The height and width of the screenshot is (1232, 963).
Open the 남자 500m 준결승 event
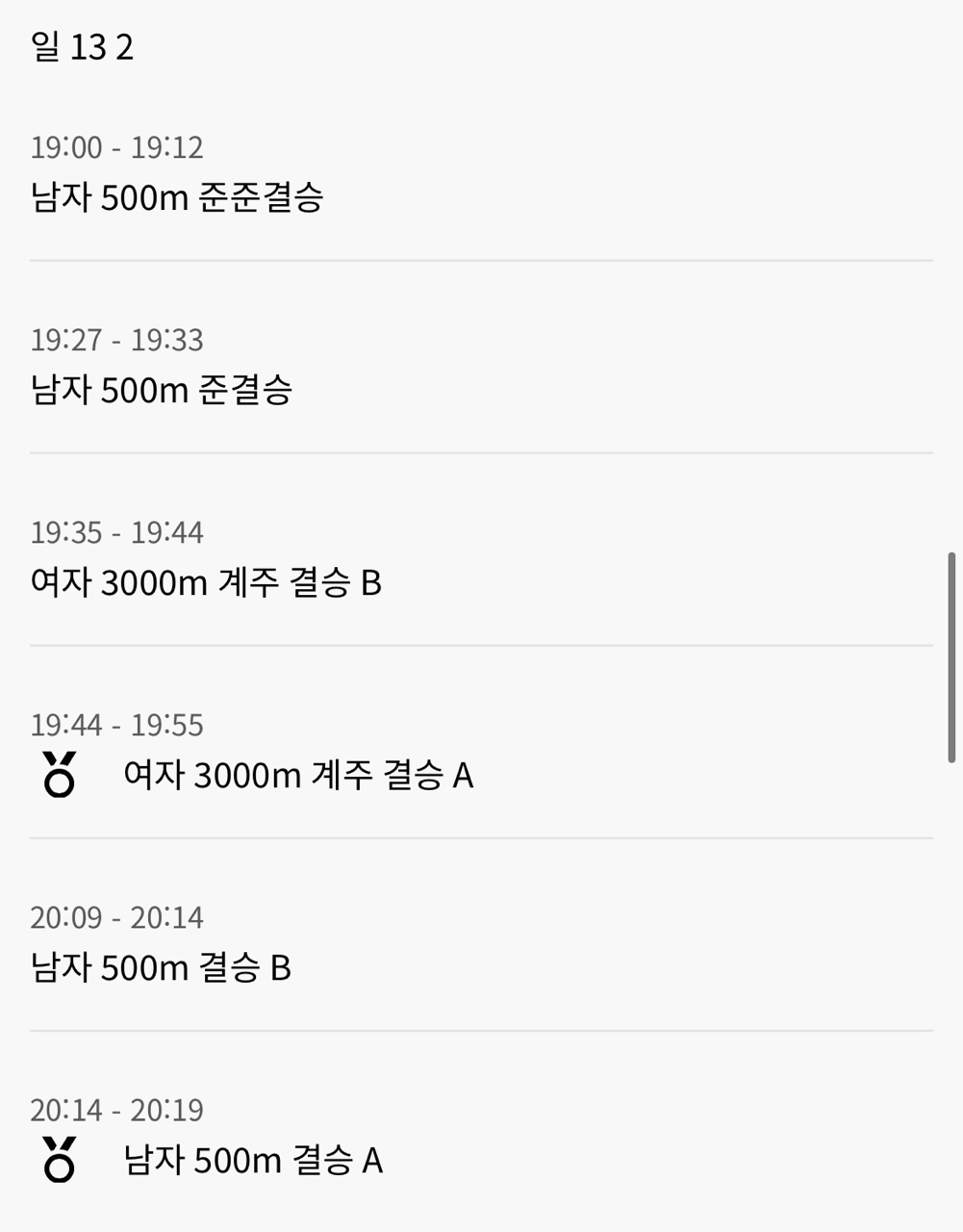481,366
